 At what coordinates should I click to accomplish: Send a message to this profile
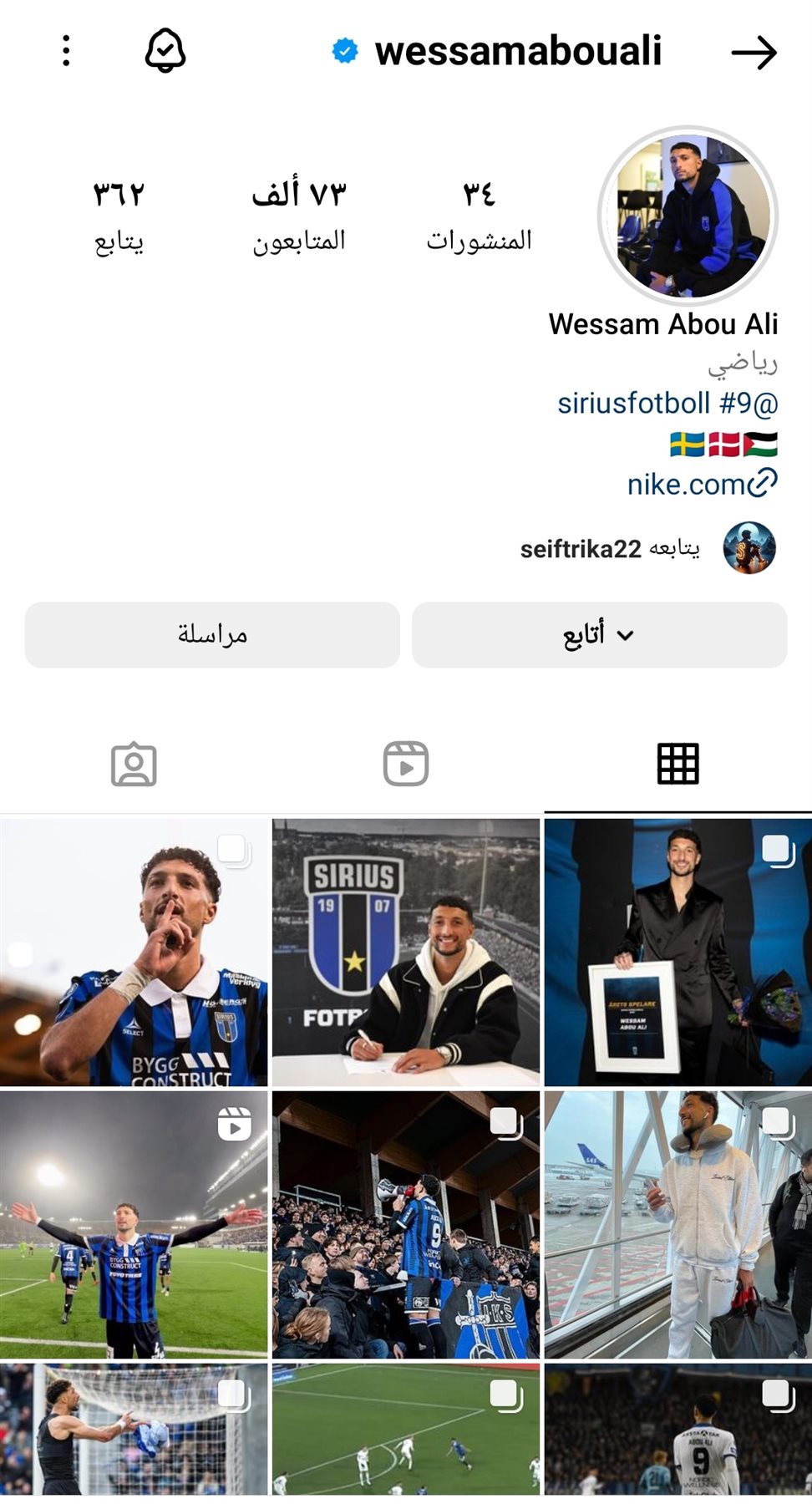[212, 635]
